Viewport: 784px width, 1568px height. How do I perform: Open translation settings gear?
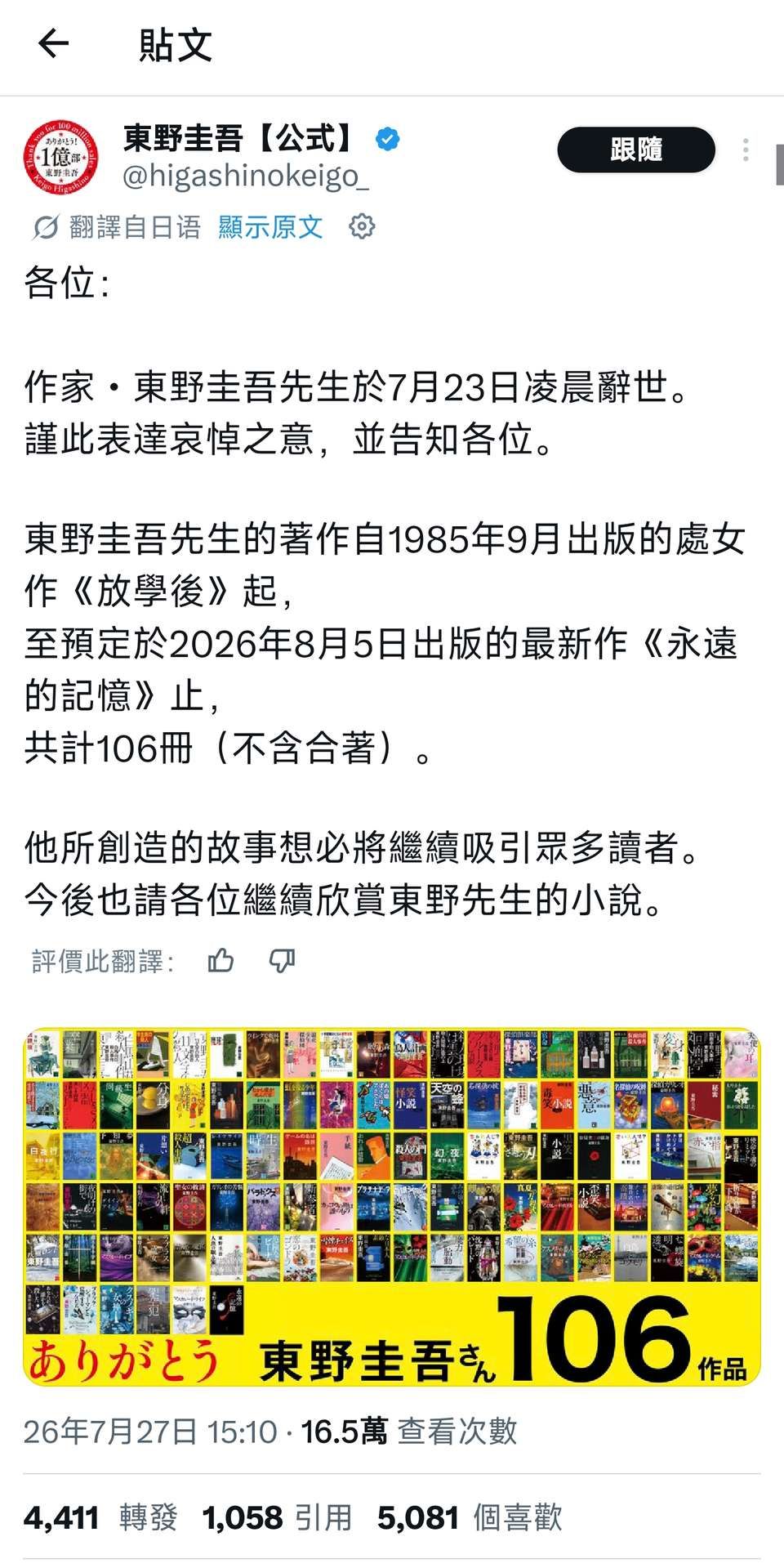click(362, 226)
